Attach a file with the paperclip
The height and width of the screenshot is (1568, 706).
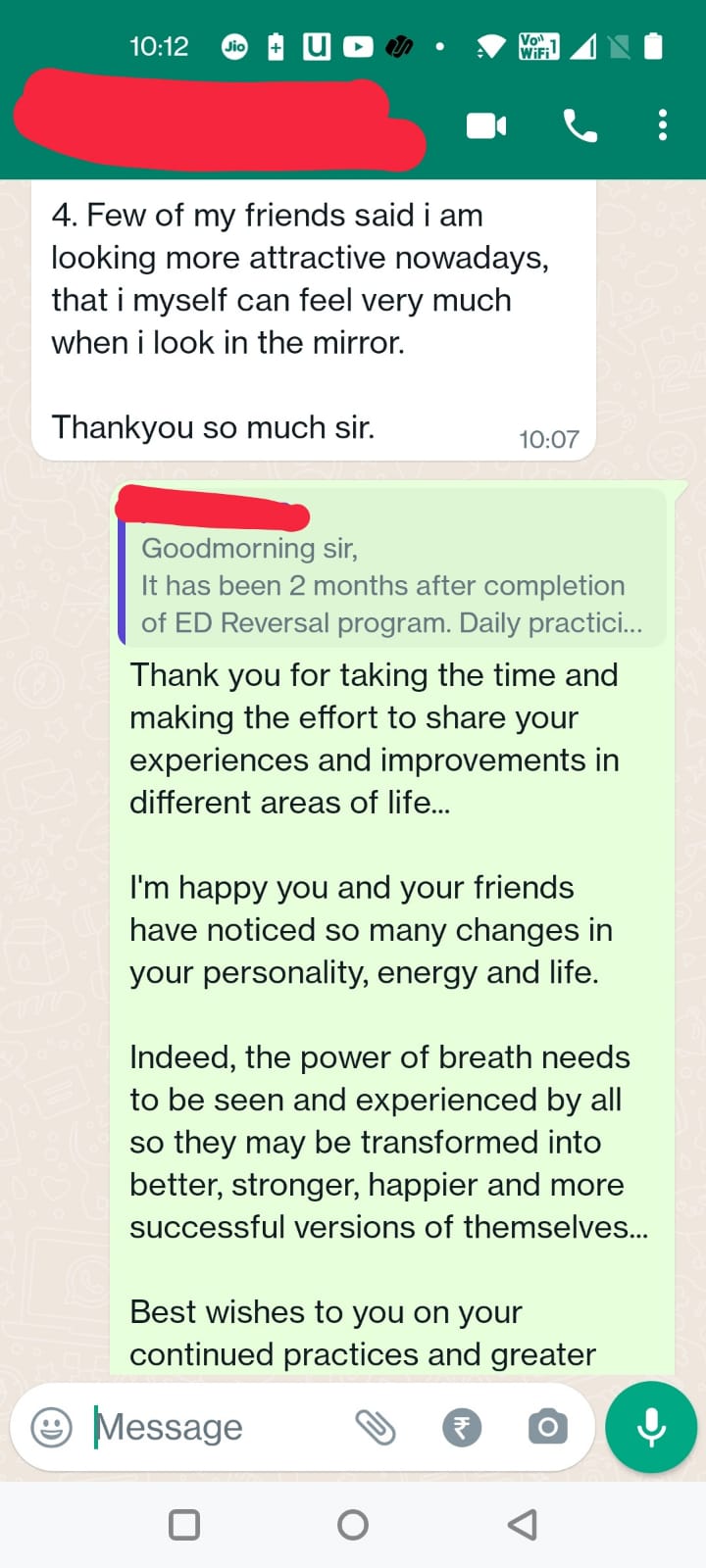(x=375, y=1427)
